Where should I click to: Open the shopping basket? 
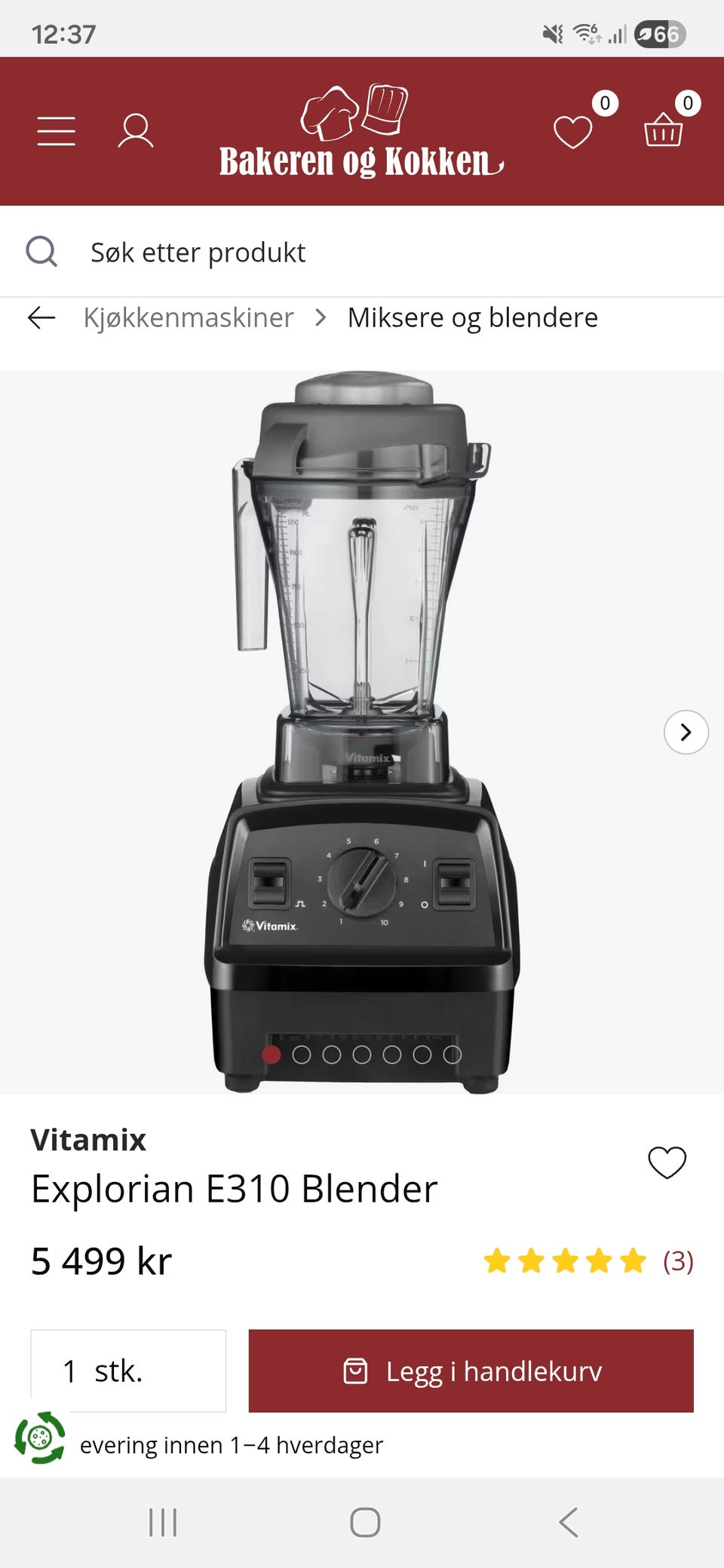click(x=664, y=130)
